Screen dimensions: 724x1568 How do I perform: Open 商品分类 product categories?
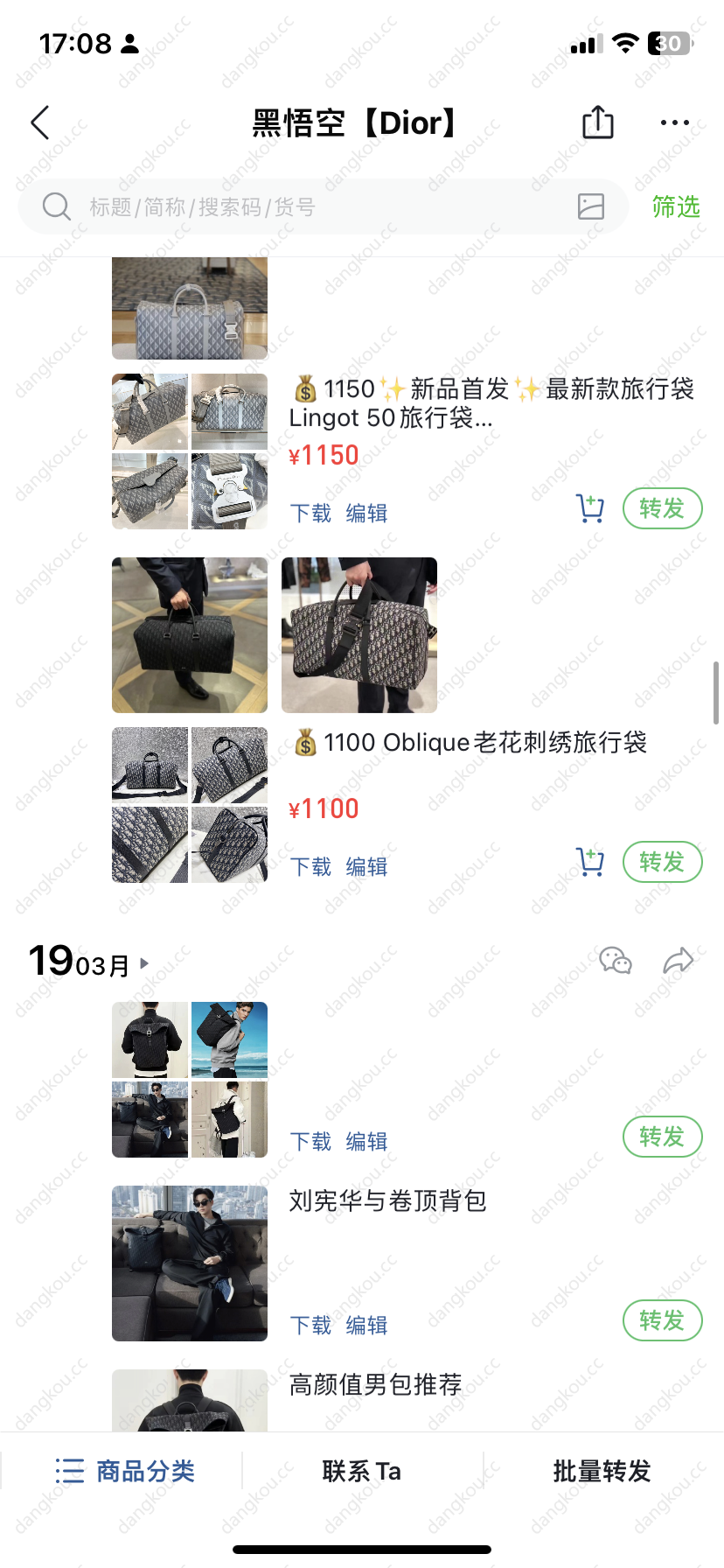(x=125, y=1471)
